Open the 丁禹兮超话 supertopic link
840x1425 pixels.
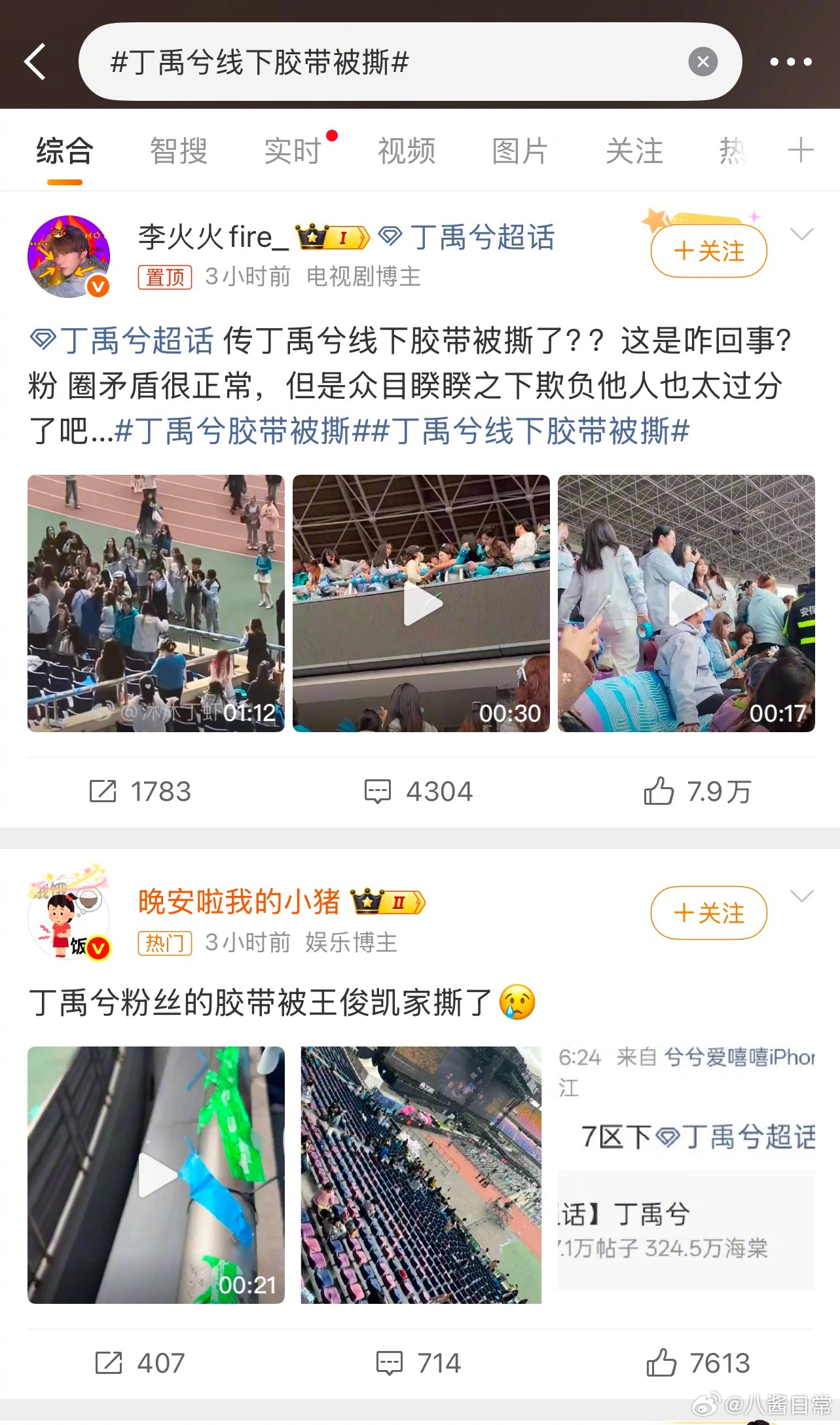click(x=483, y=237)
